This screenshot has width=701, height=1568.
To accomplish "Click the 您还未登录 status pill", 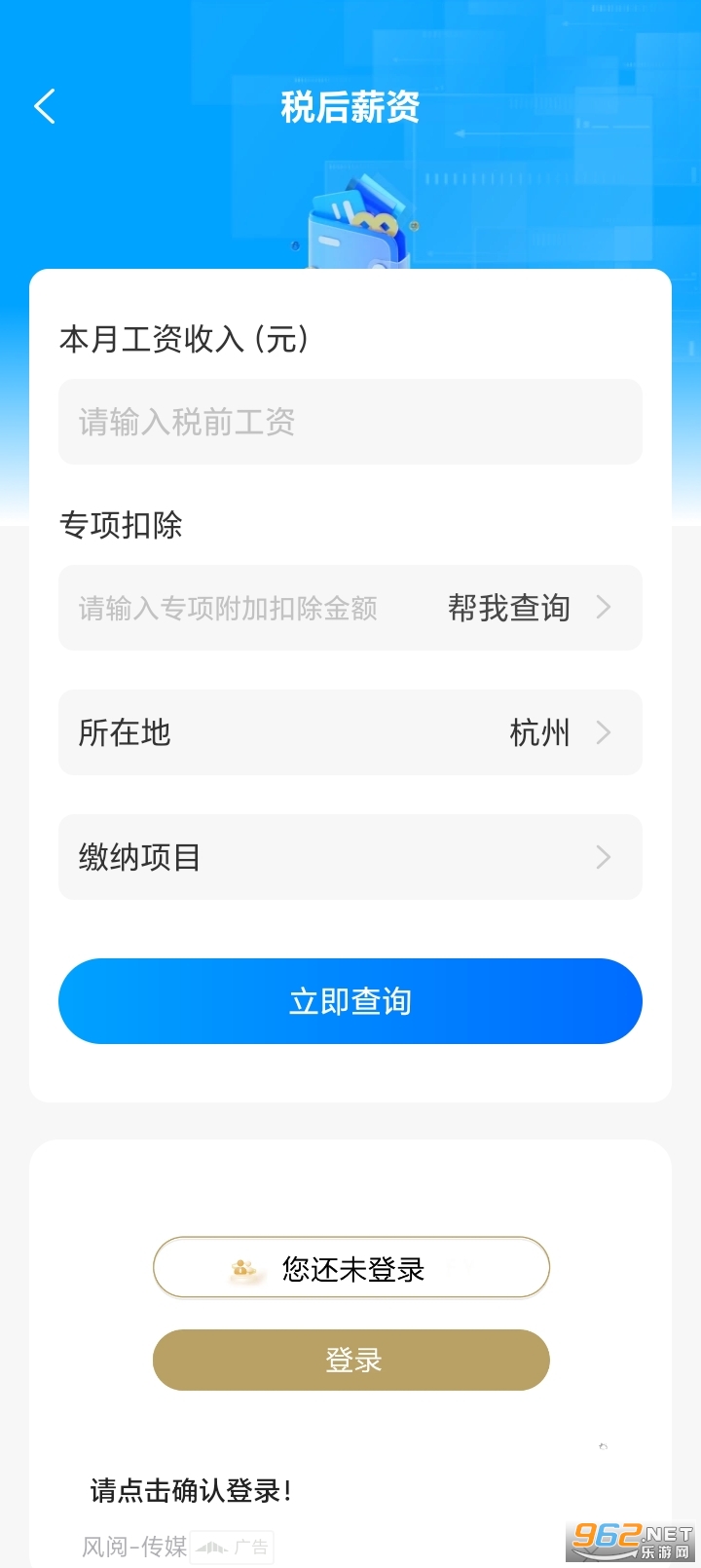I will pyautogui.click(x=350, y=1268).
